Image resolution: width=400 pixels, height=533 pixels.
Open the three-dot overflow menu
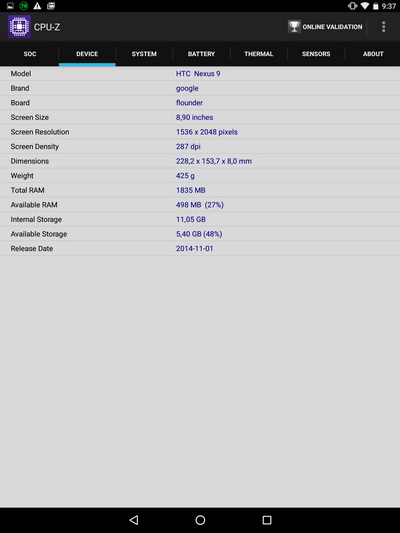point(383,27)
